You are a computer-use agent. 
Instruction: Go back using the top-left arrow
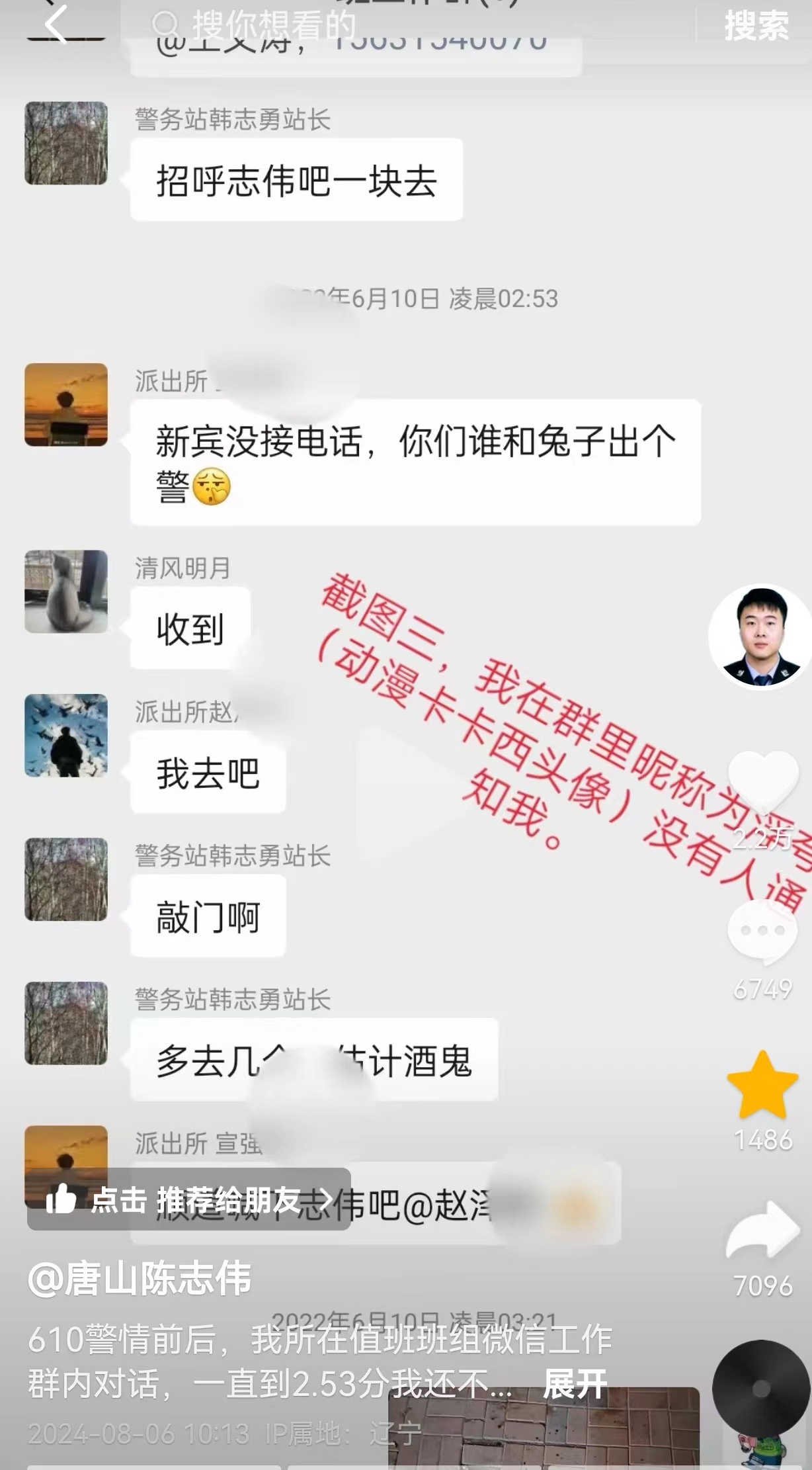(x=57, y=24)
